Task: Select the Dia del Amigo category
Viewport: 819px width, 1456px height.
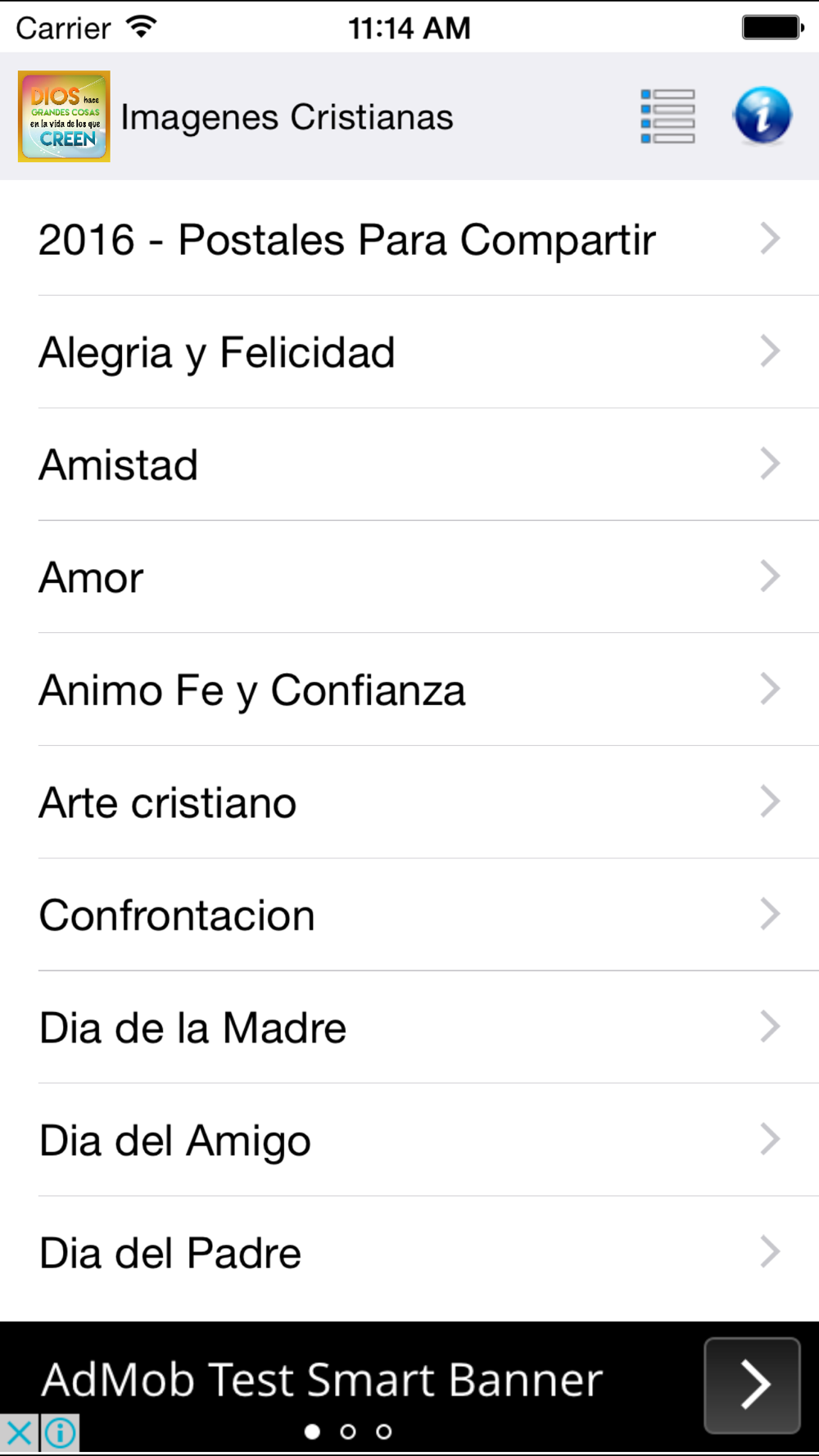Action: 409,1140
